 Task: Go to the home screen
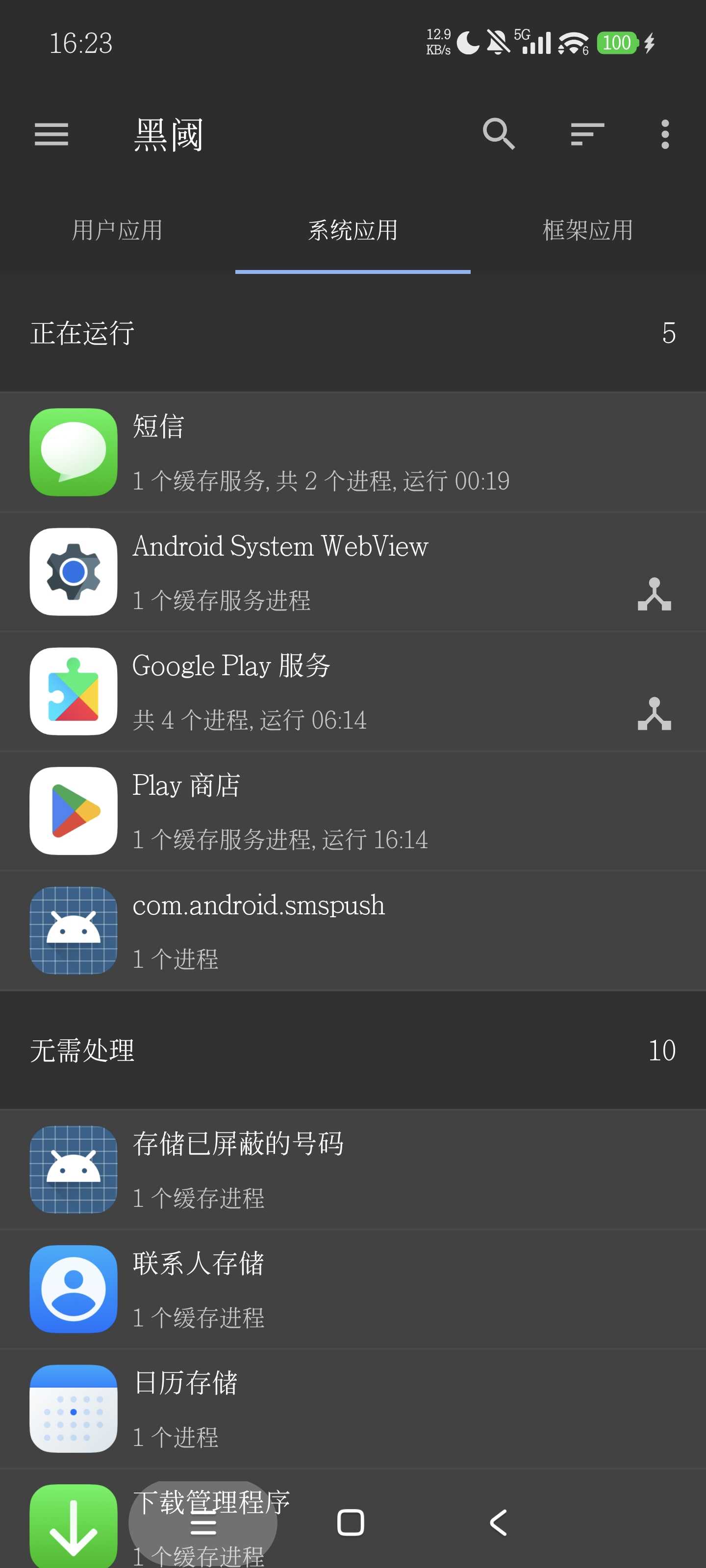[x=351, y=1523]
